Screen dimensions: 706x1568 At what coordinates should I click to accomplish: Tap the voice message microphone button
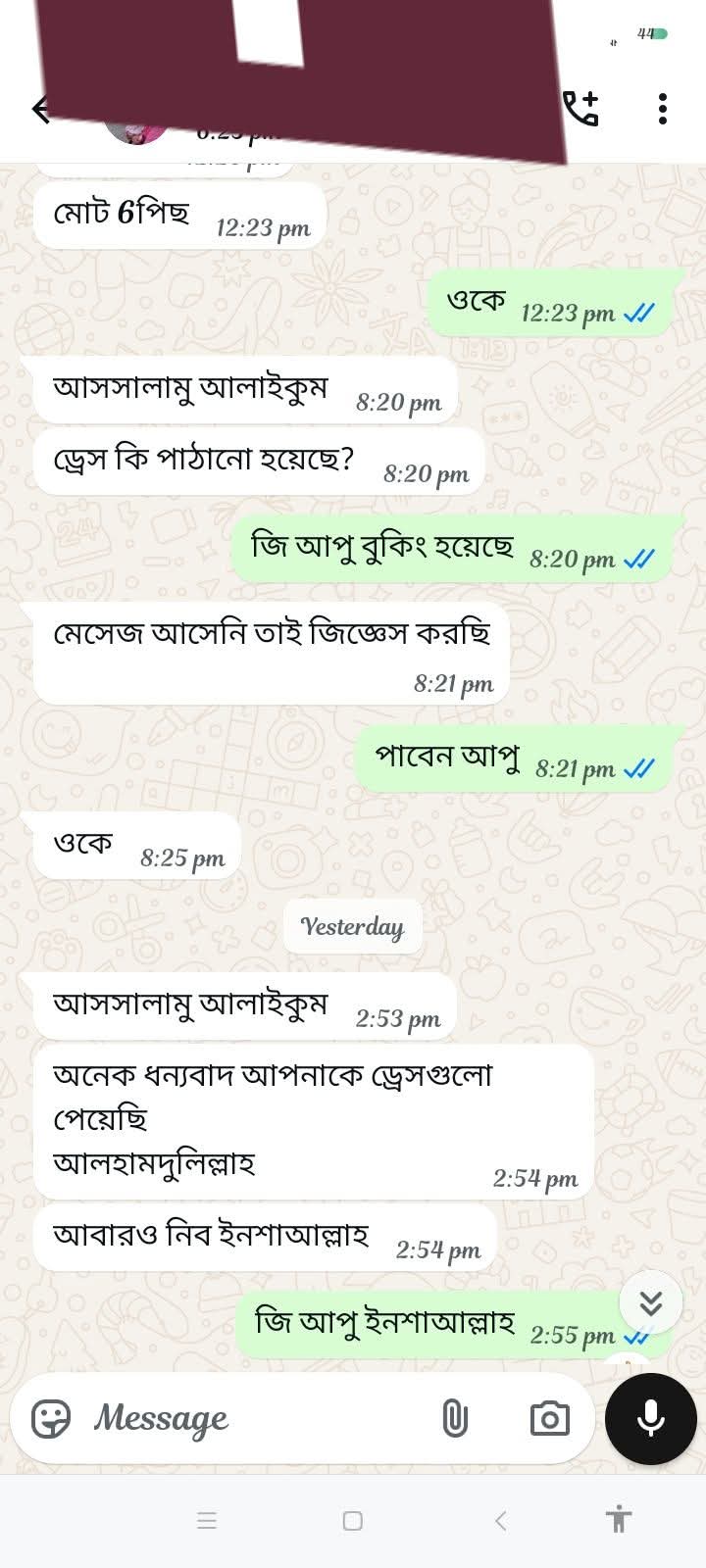click(x=650, y=1417)
